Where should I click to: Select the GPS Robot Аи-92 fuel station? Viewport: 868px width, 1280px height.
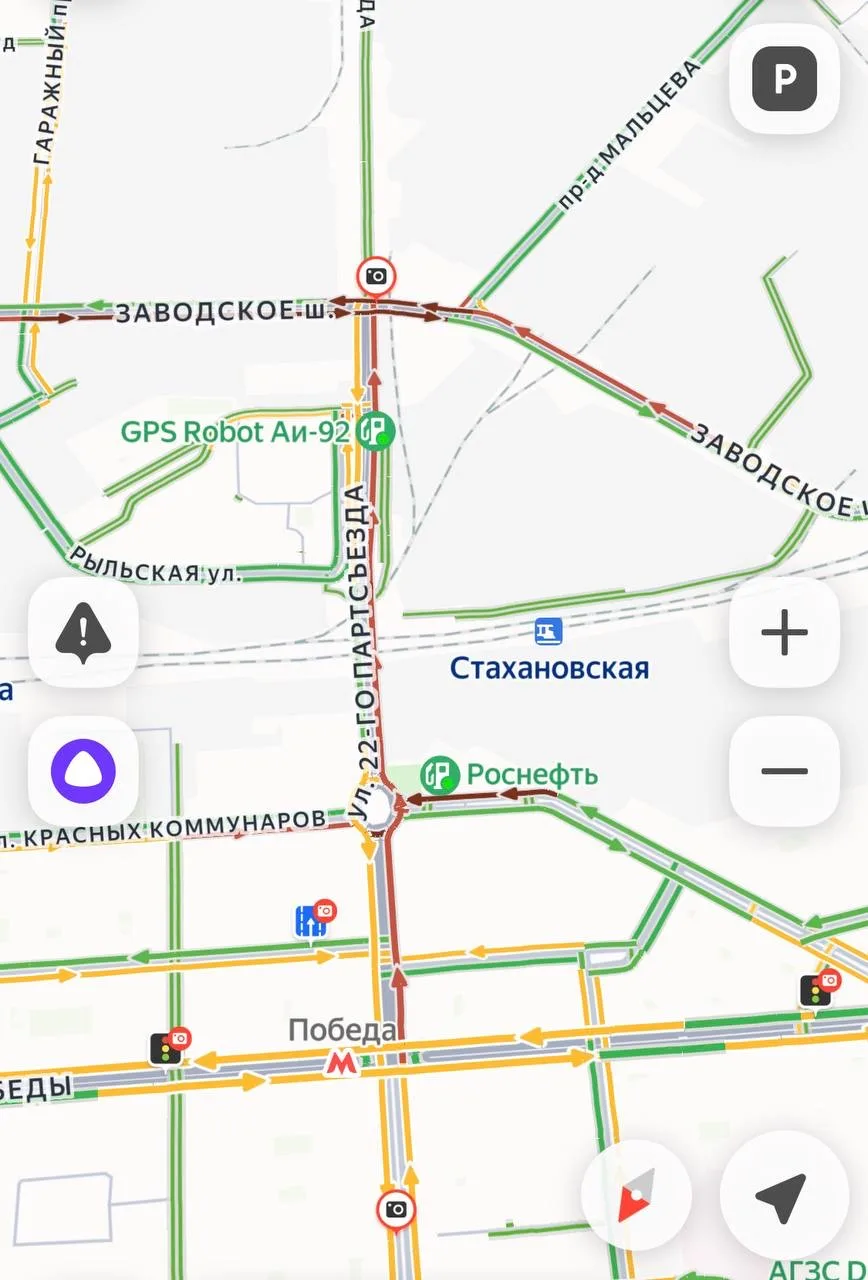(x=377, y=432)
